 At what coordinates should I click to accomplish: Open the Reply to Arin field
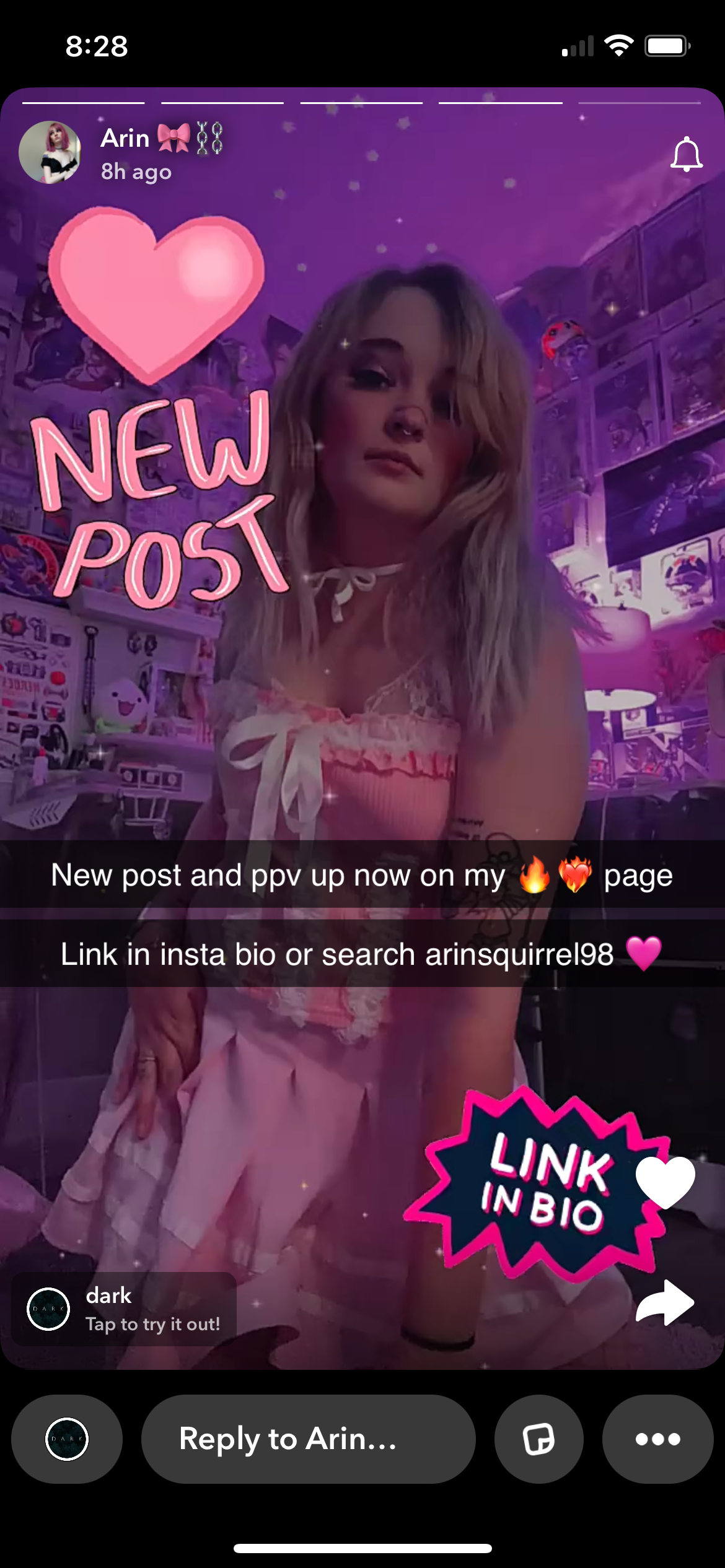pos(308,1439)
